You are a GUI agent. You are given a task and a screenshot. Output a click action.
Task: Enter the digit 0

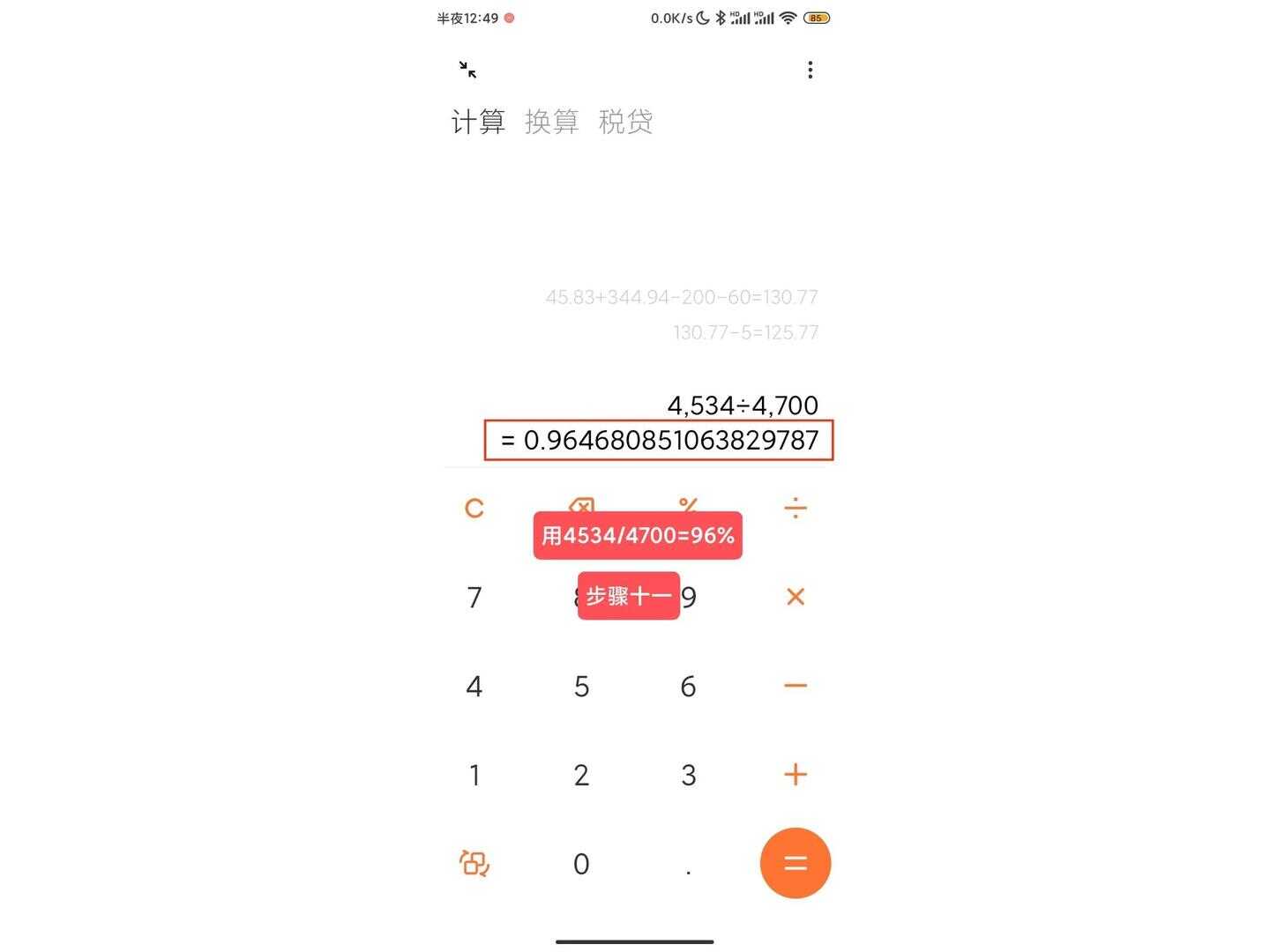pos(581,863)
